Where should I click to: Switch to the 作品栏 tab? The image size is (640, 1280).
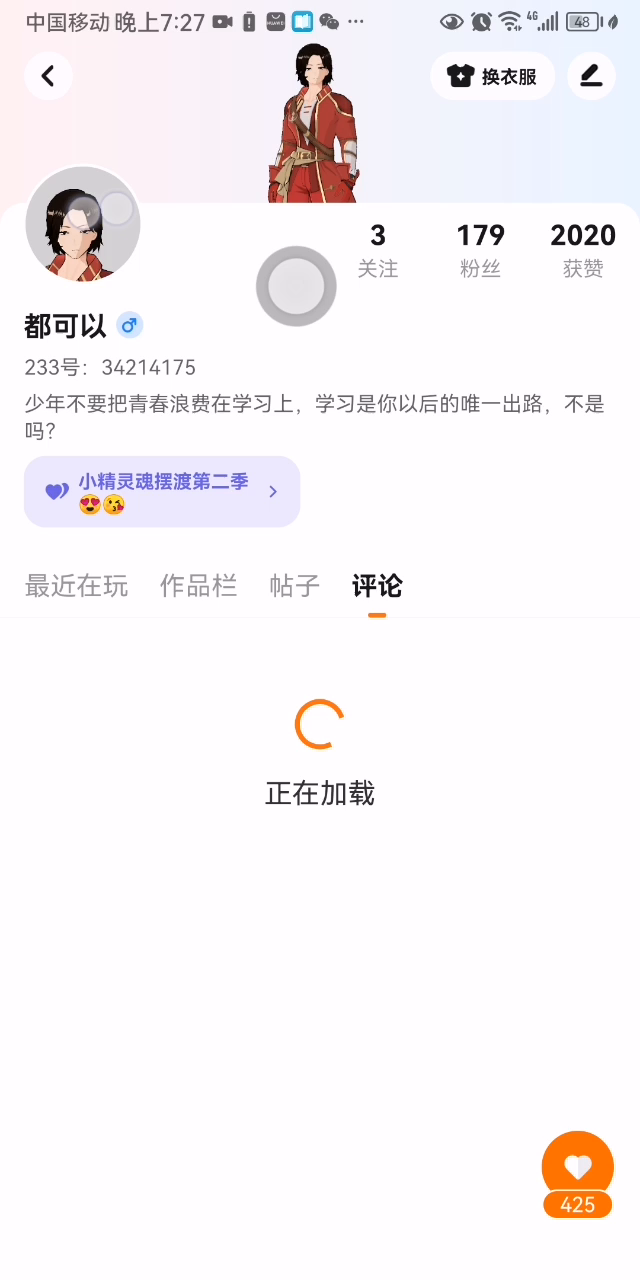199,586
